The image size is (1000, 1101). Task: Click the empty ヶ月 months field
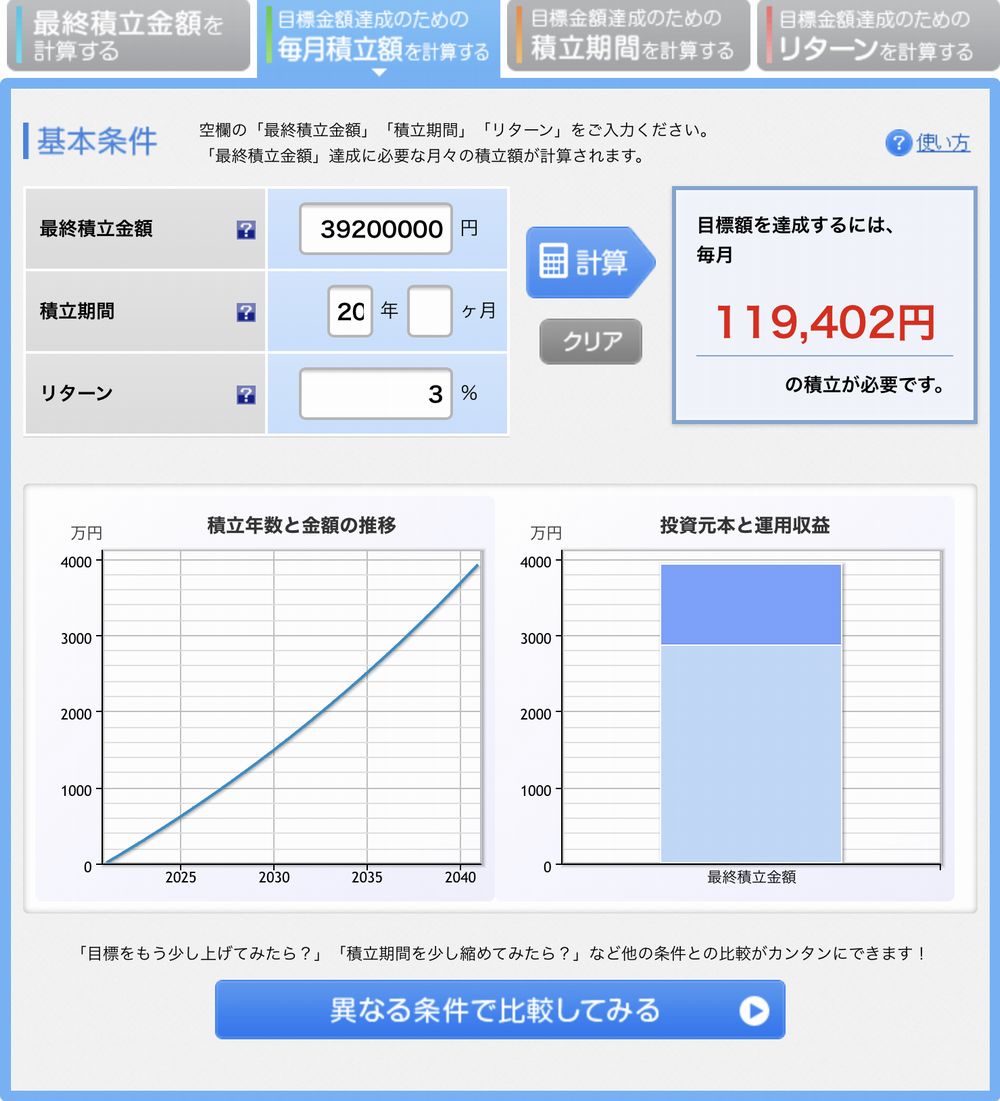coord(430,311)
